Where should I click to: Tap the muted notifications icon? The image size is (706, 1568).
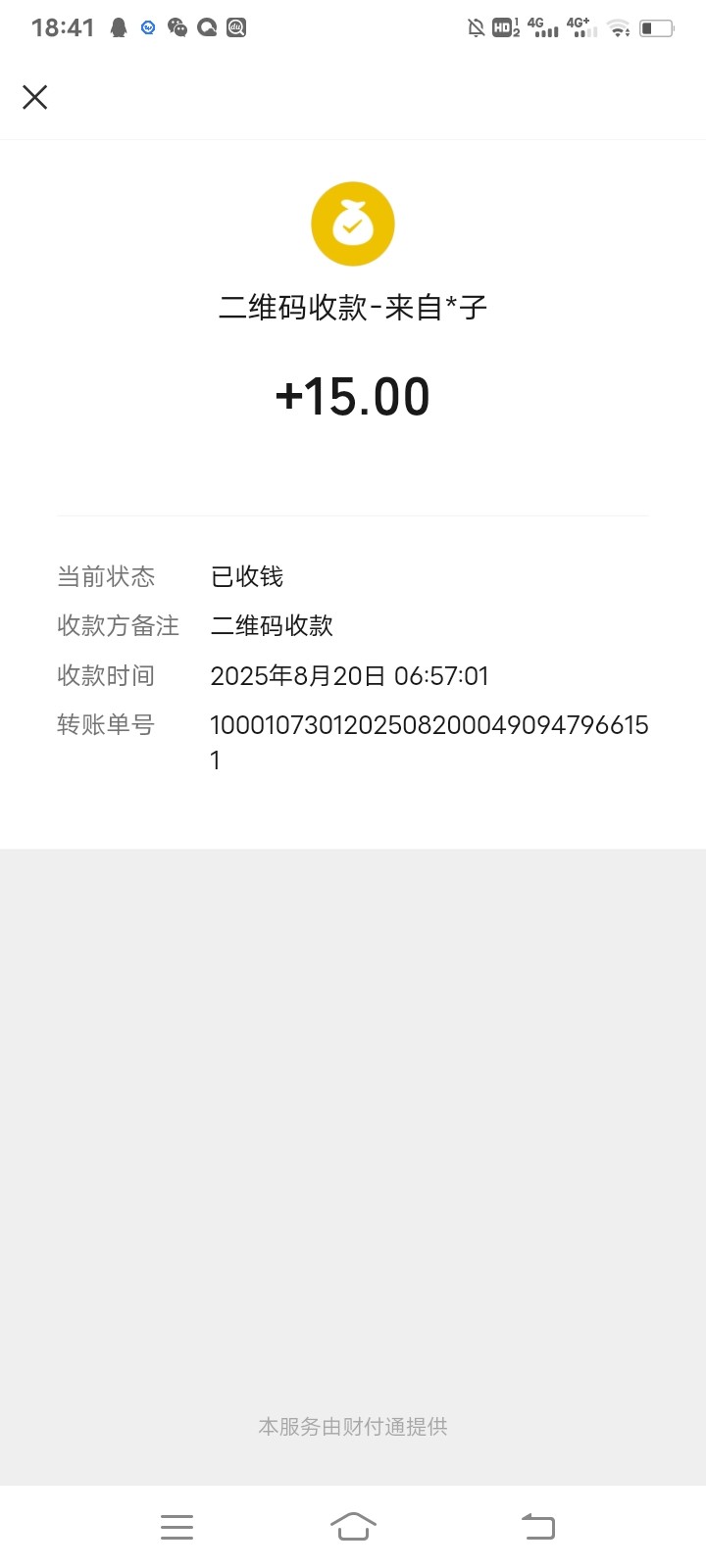pyautogui.click(x=474, y=27)
